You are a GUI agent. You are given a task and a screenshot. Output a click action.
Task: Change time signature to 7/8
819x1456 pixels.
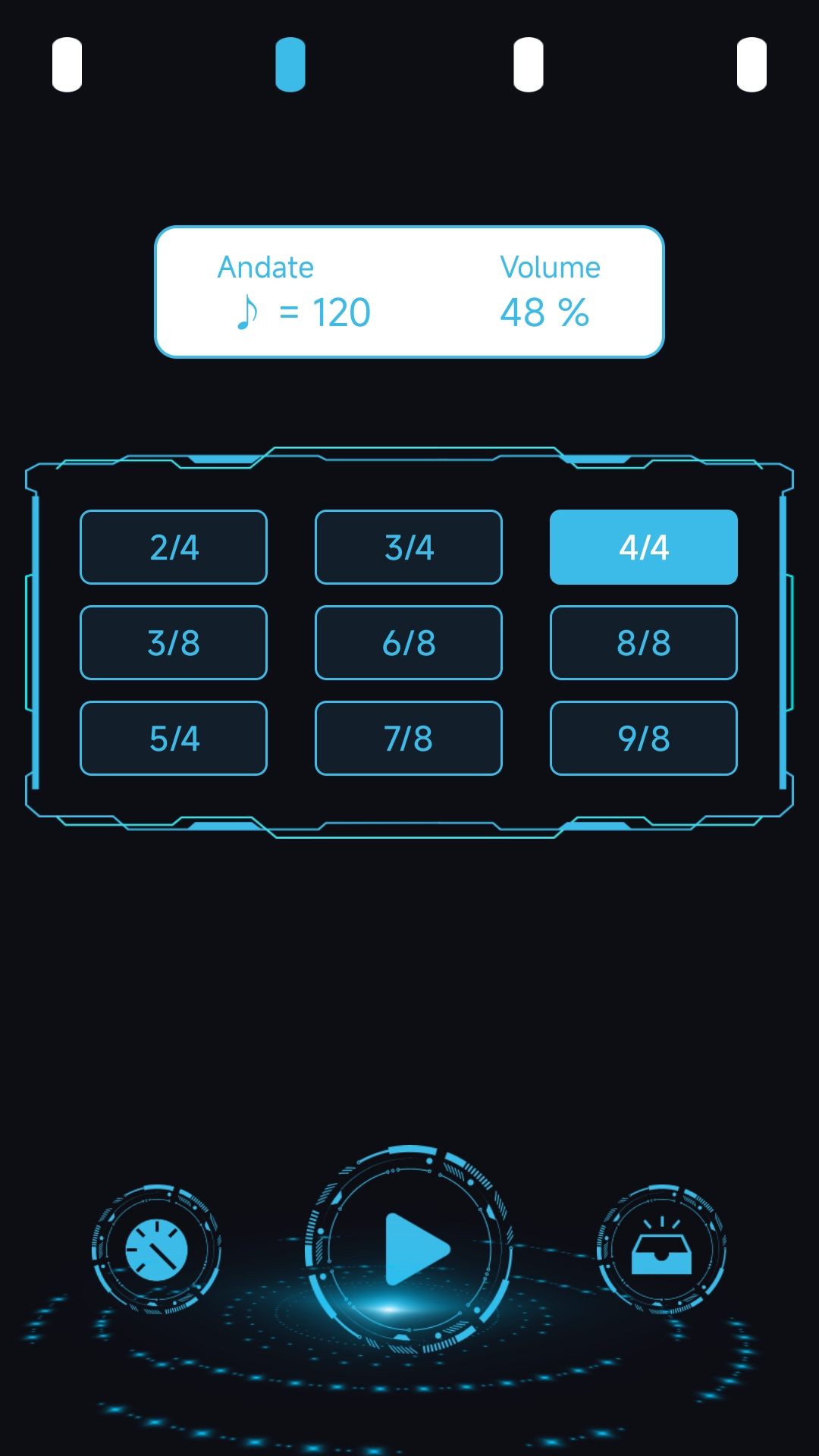(x=409, y=739)
